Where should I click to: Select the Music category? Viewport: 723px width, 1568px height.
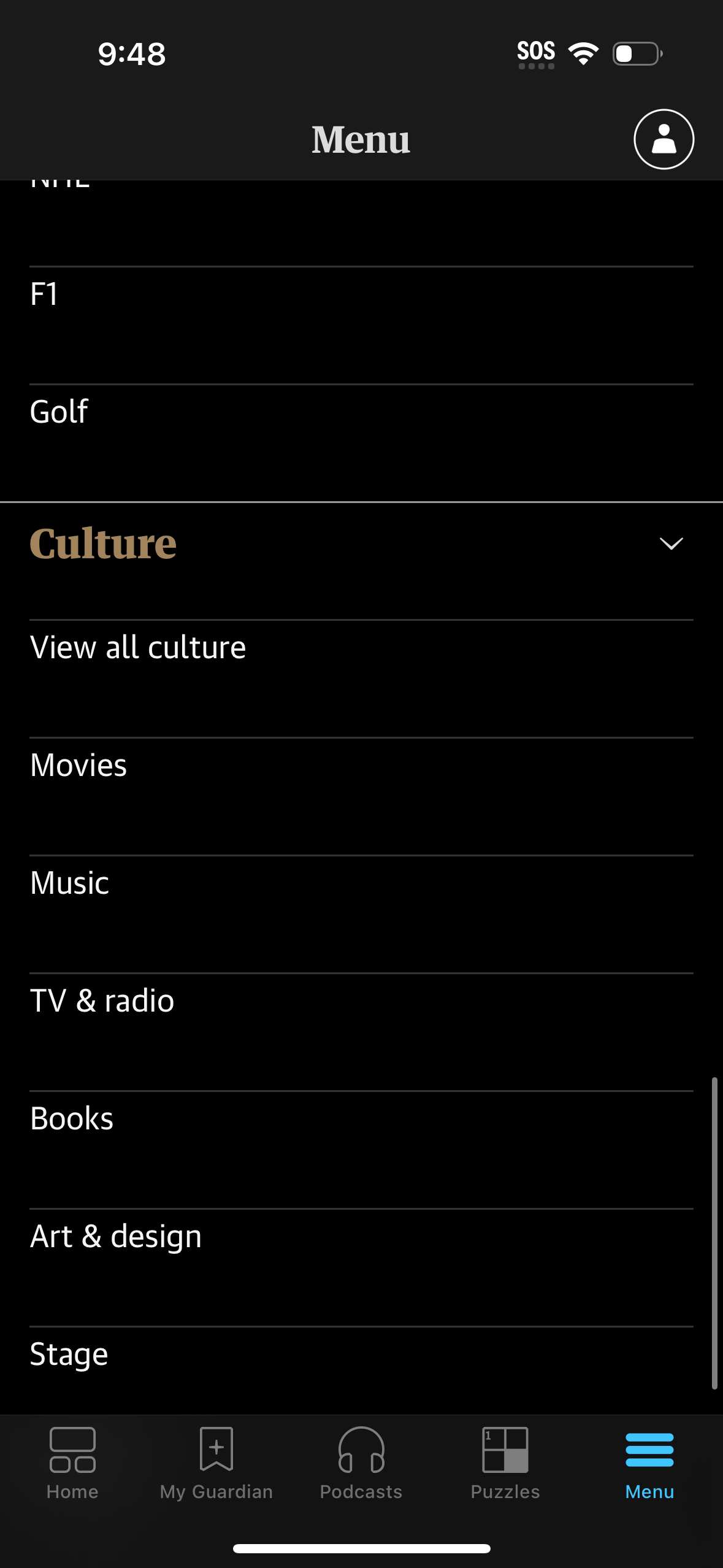pos(68,882)
